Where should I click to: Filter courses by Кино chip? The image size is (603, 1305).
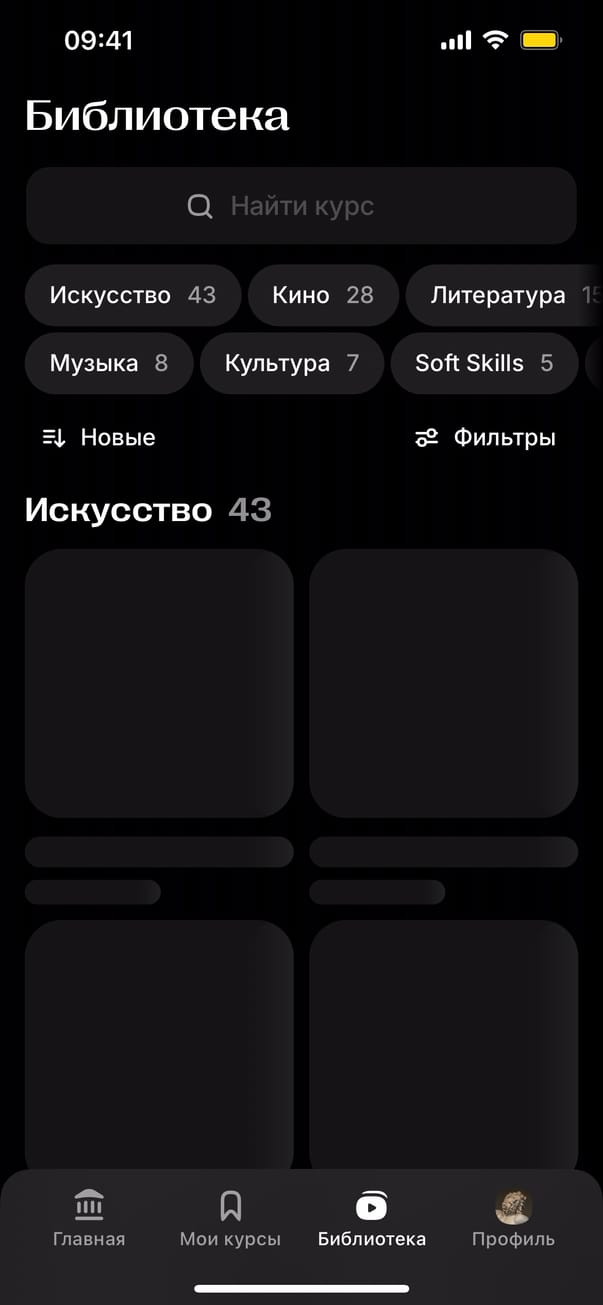pos(323,295)
